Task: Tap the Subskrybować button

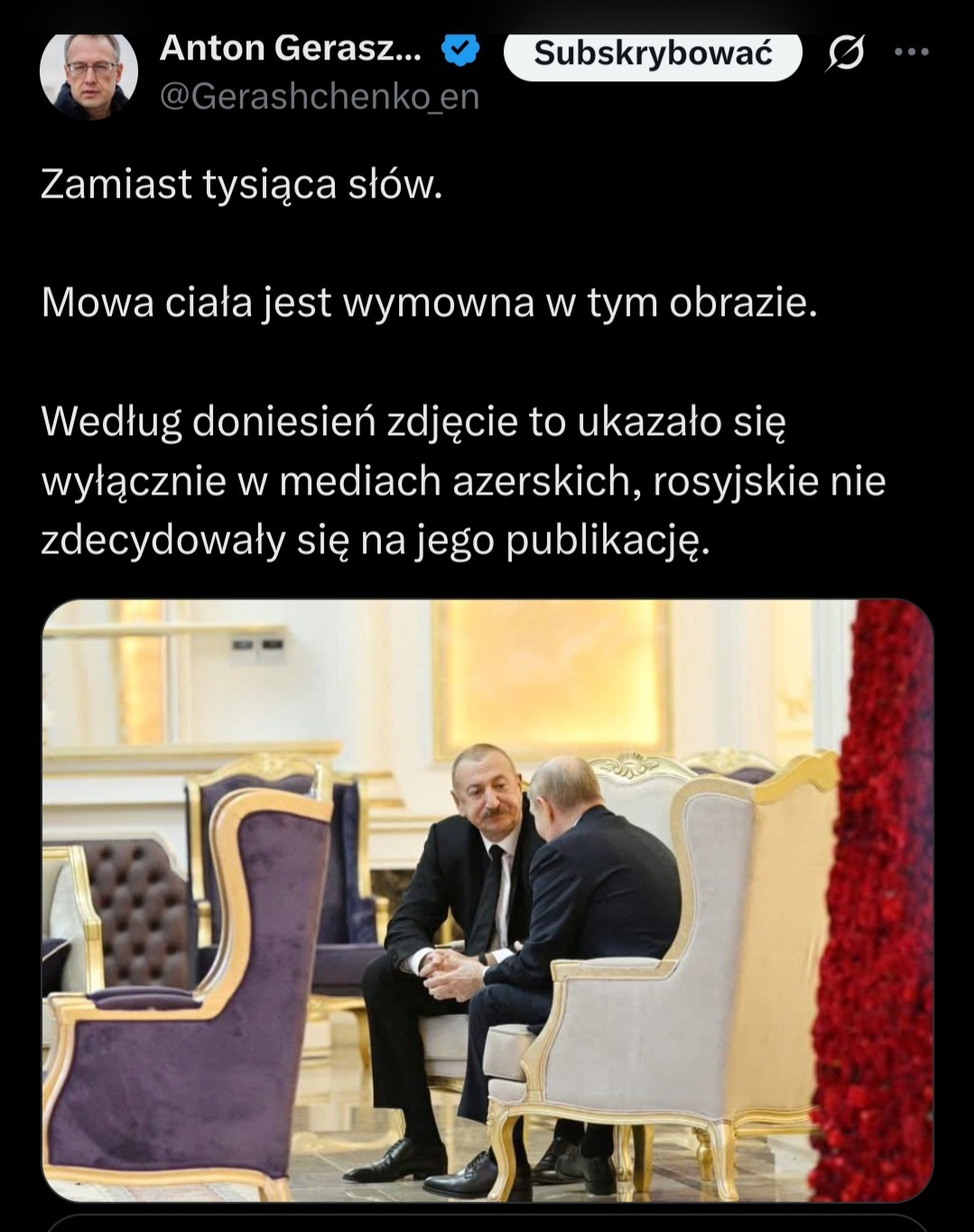Action: [x=653, y=54]
